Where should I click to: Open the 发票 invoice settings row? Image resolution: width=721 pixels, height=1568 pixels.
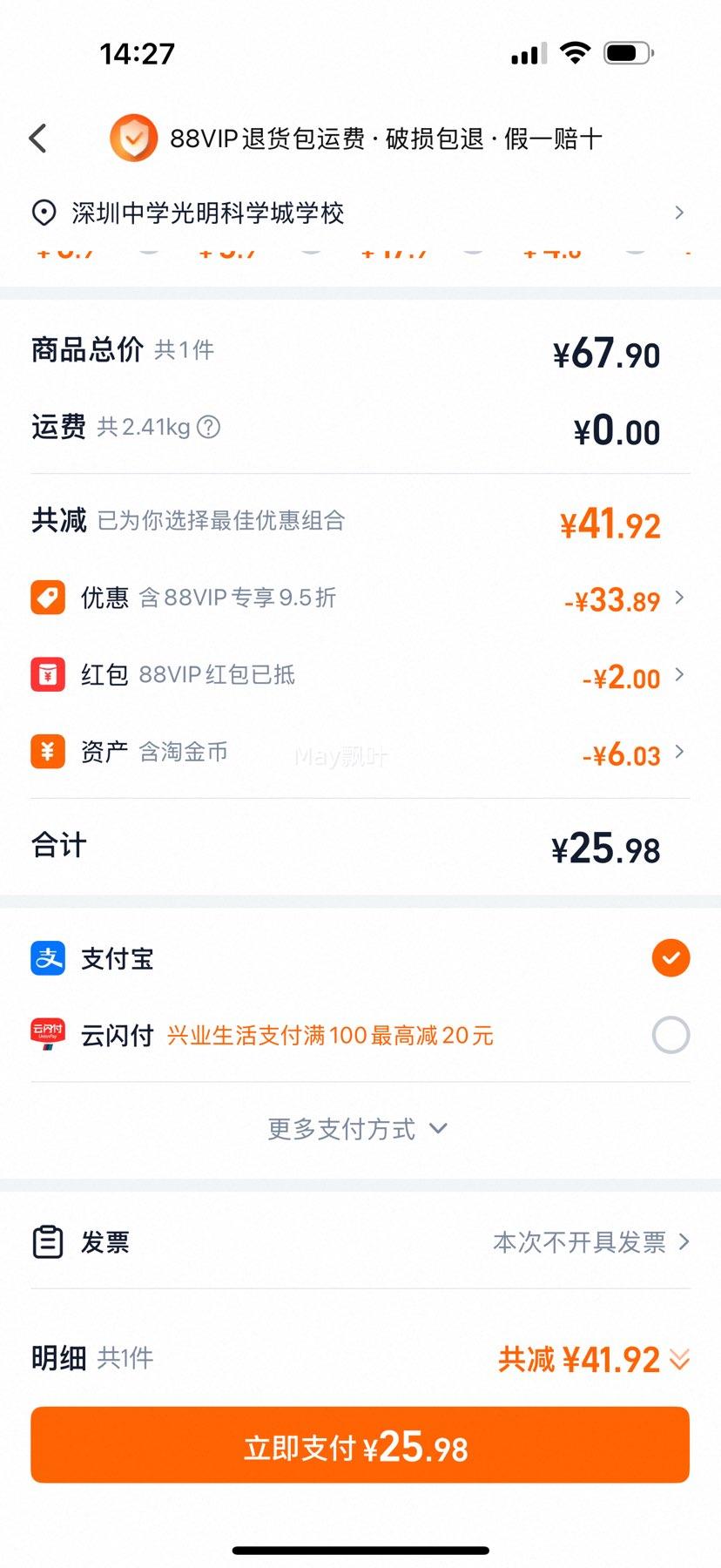360,1241
